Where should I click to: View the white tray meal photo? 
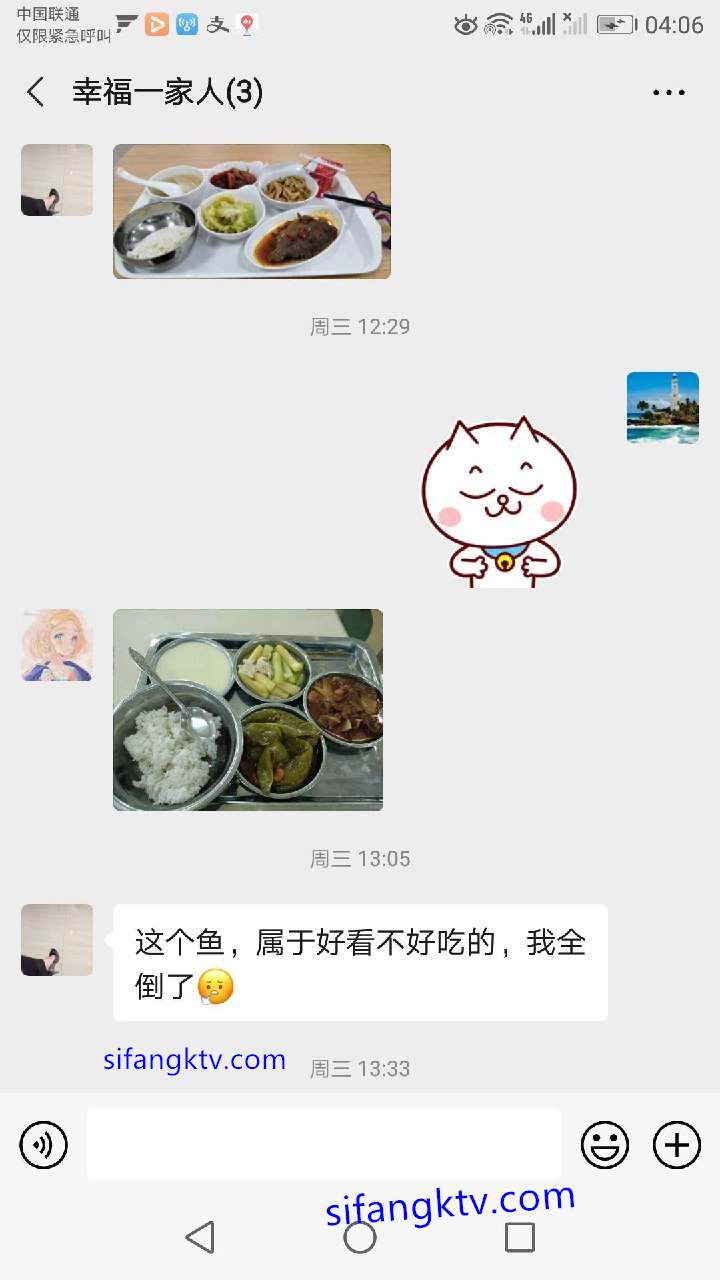click(x=251, y=211)
